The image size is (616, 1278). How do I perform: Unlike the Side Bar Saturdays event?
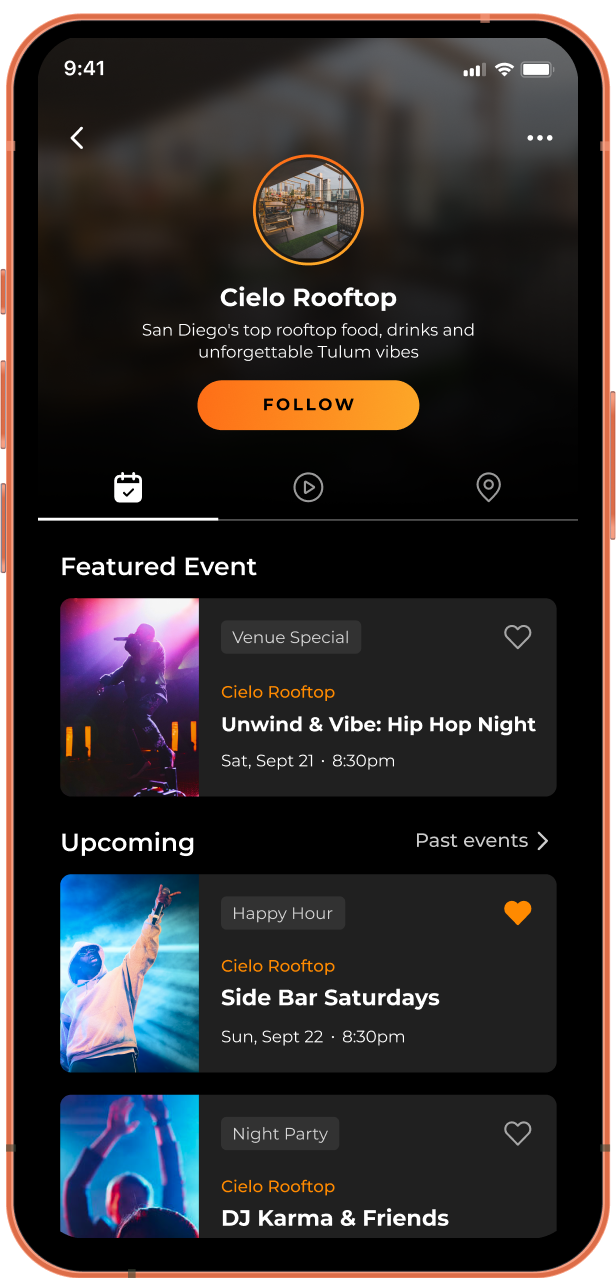(x=517, y=913)
